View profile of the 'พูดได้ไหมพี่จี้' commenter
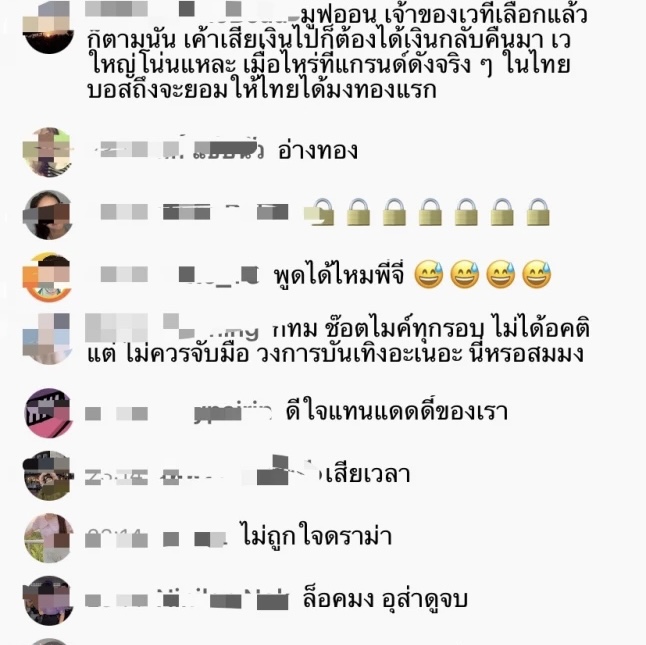This screenshot has height=645, width=646. click(47, 277)
